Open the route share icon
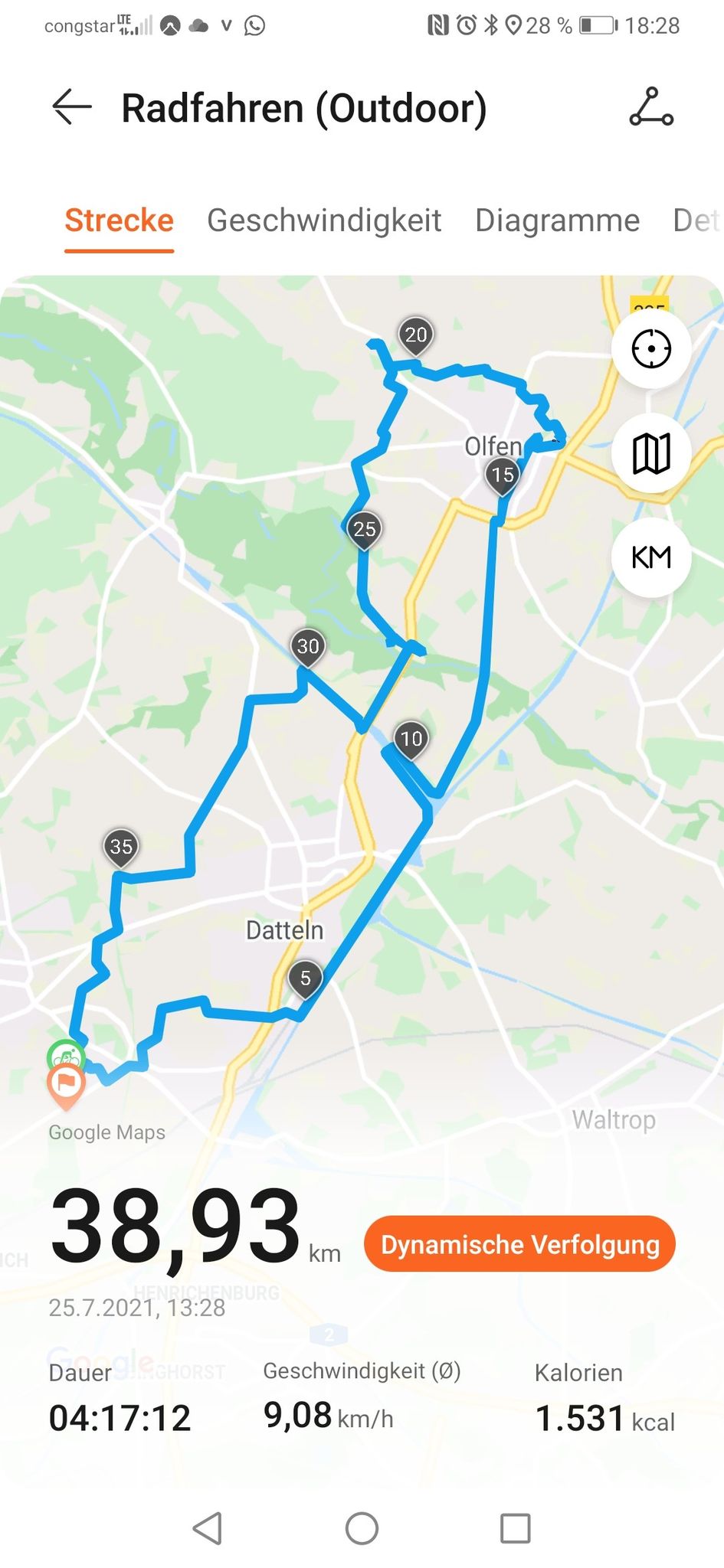The width and height of the screenshot is (724, 1568). (651, 107)
